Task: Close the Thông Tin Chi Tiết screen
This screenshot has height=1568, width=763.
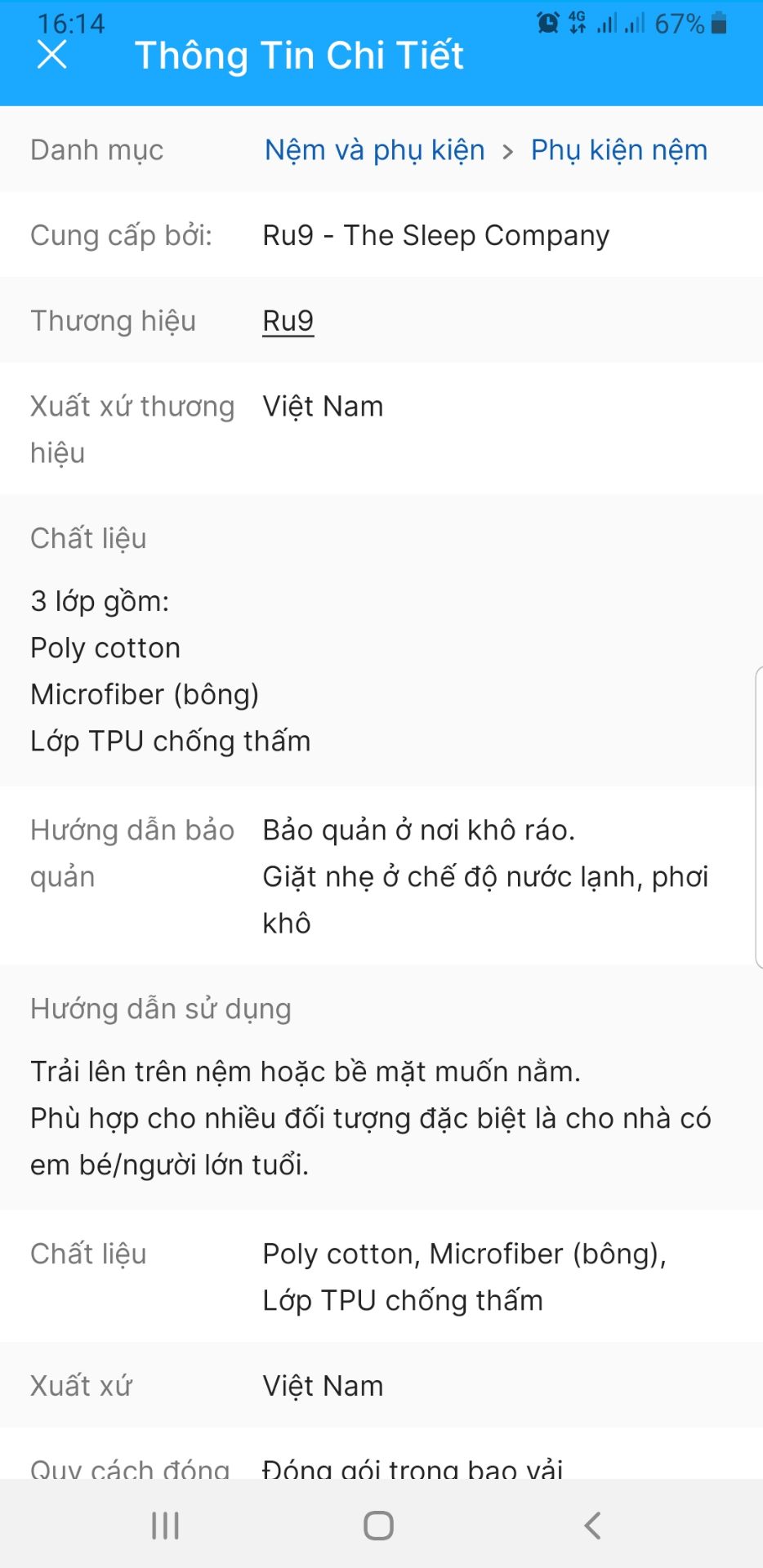Action: [x=51, y=56]
